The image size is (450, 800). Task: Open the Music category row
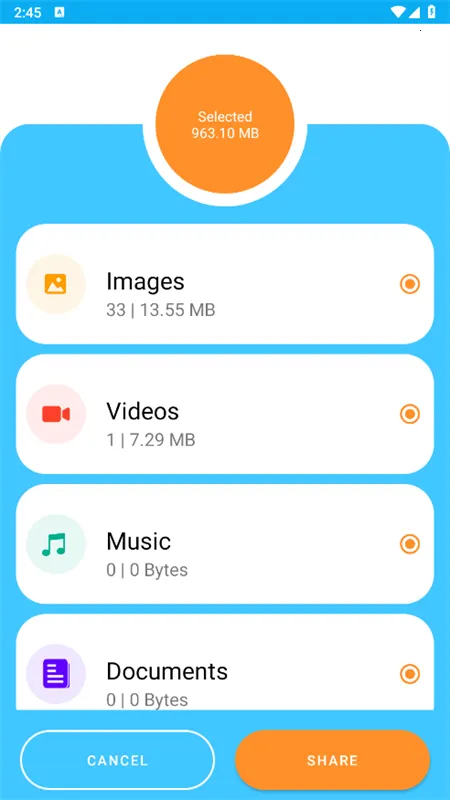(x=225, y=544)
